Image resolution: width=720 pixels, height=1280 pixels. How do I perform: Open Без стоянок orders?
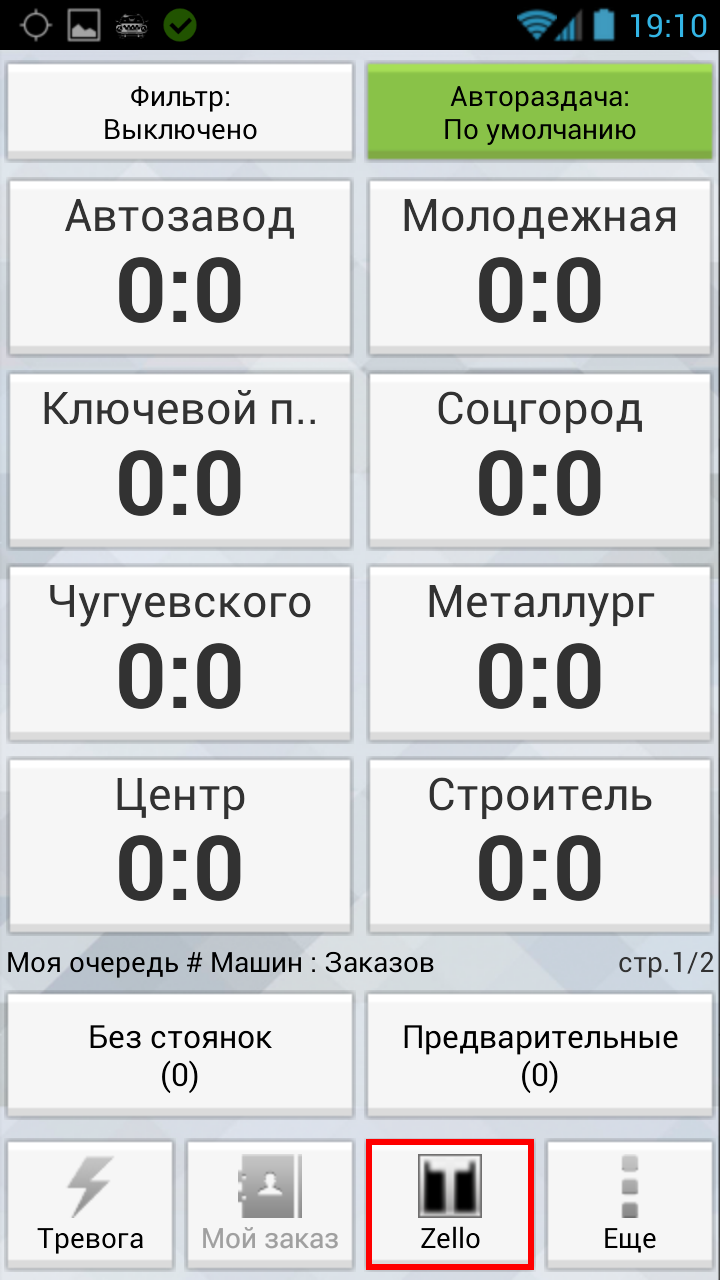click(180, 1055)
